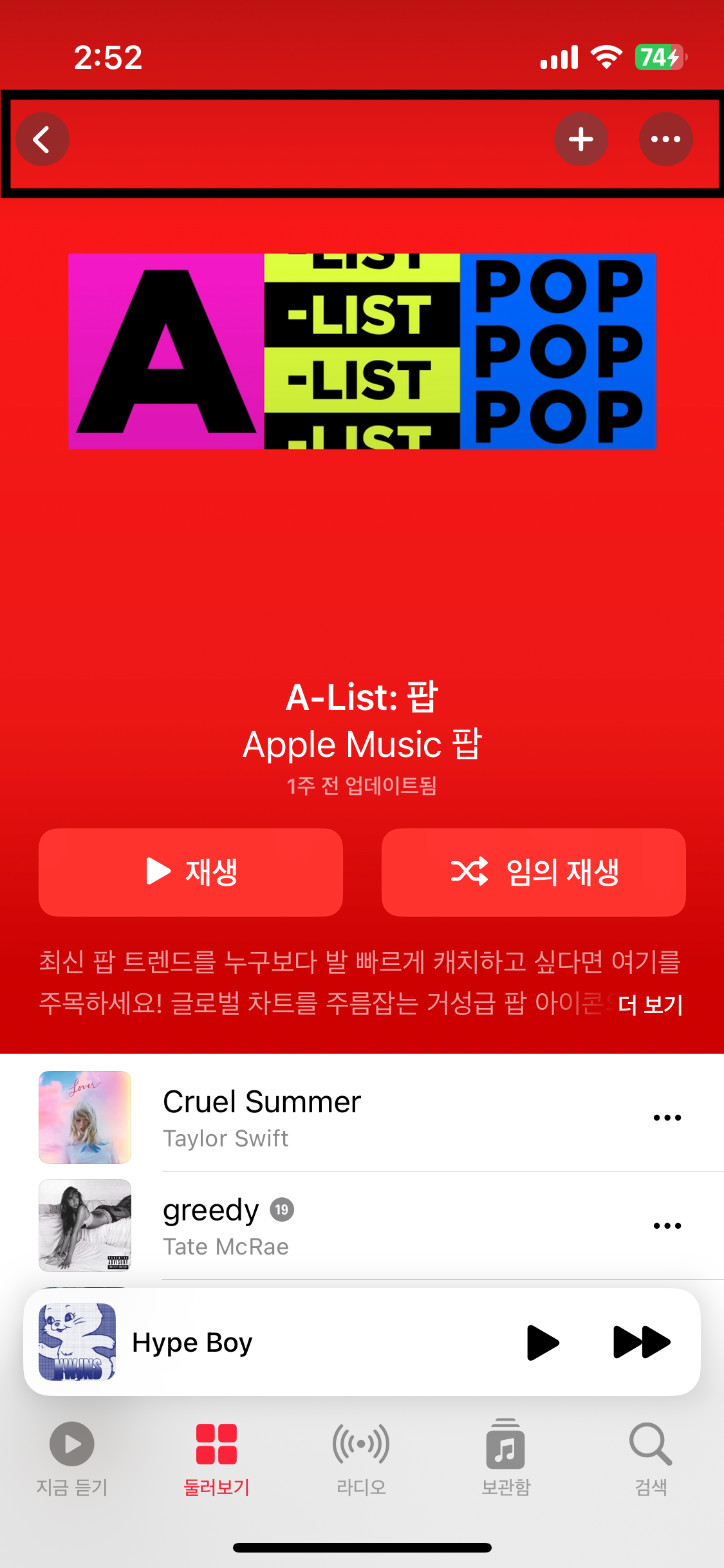Screen dimensions: 724x1568
Task: Open the Apple Music 팝 curator link
Action: (x=362, y=743)
